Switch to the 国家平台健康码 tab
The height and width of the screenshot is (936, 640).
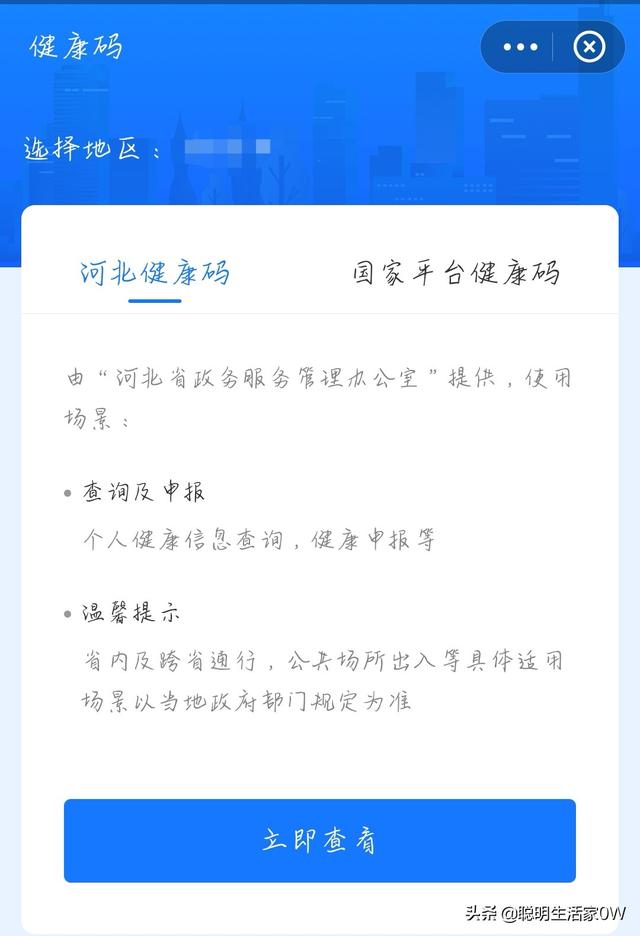click(x=456, y=273)
